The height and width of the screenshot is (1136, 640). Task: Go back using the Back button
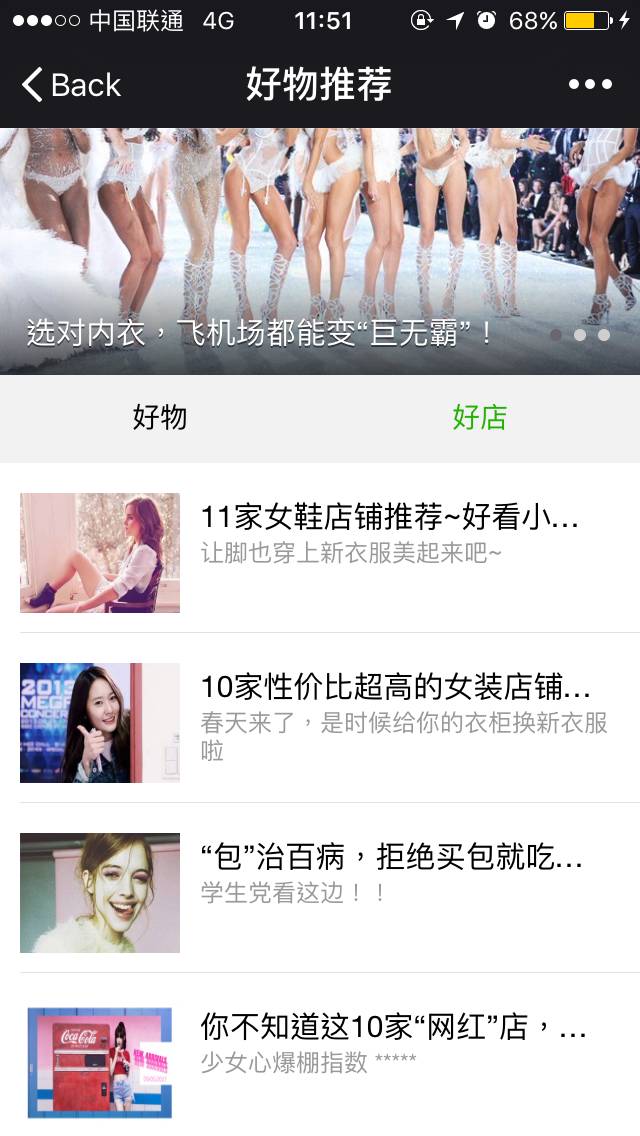(72, 85)
